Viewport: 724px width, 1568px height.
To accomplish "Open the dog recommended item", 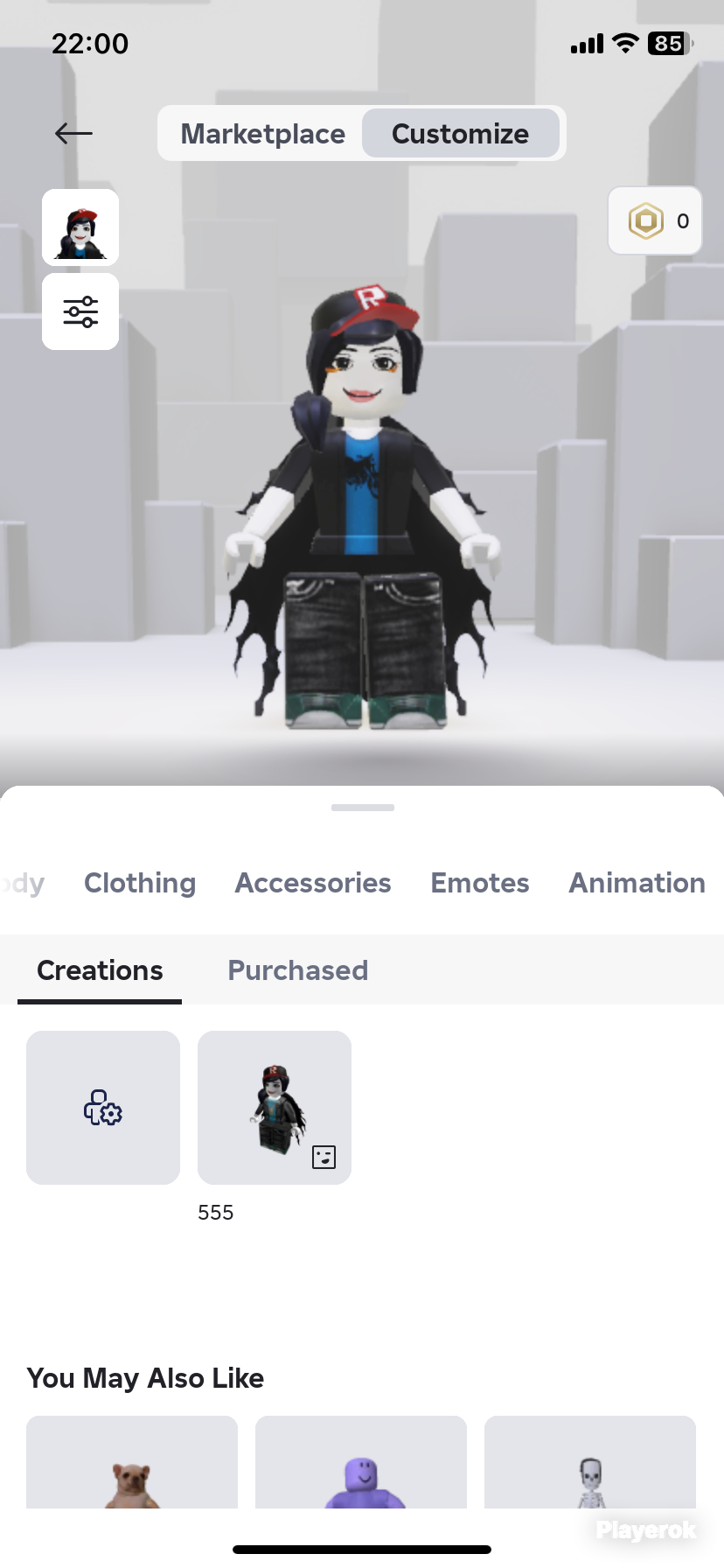I will [132, 1462].
